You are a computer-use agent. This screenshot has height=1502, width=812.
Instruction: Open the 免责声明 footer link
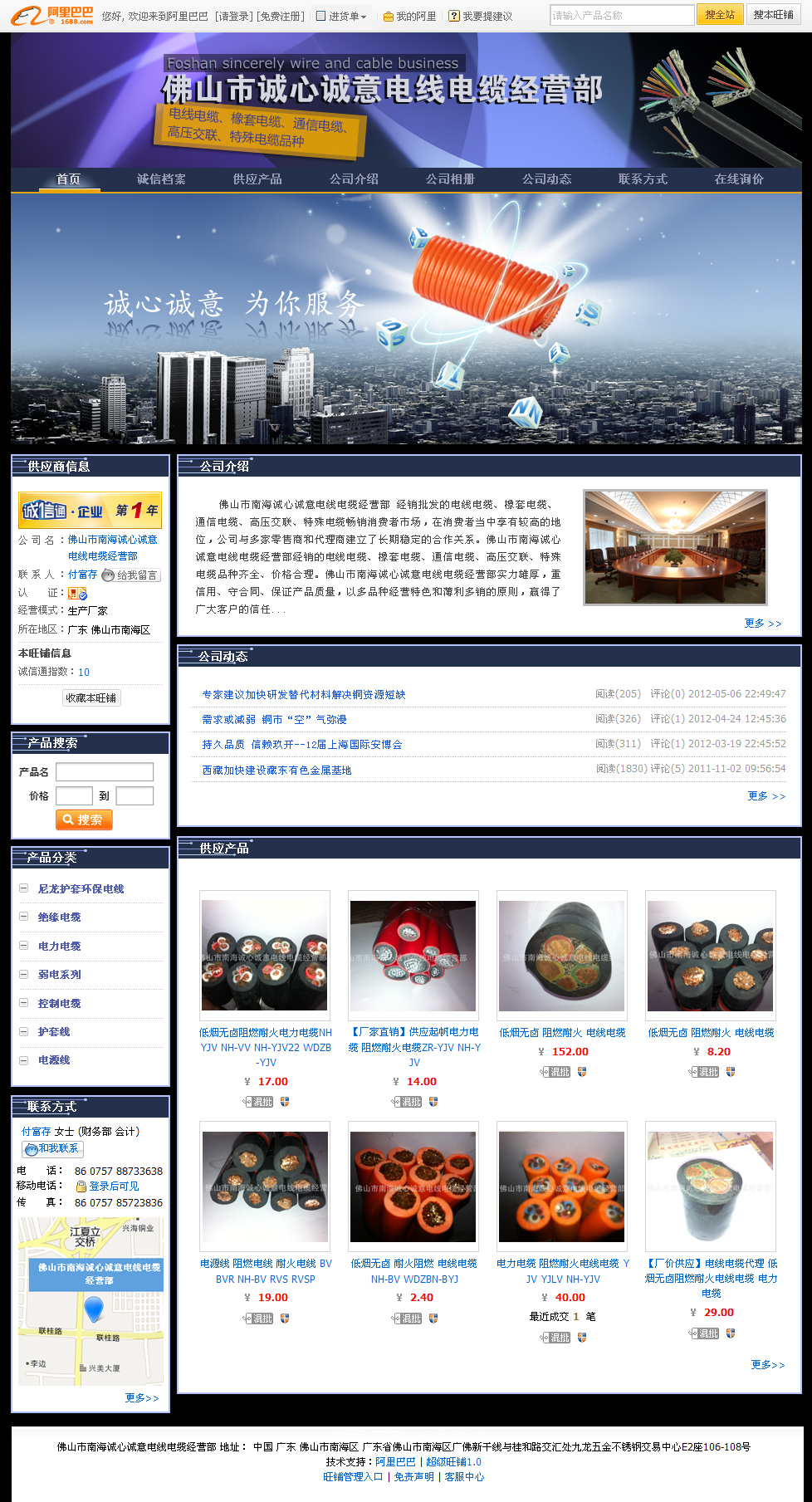point(413,1477)
